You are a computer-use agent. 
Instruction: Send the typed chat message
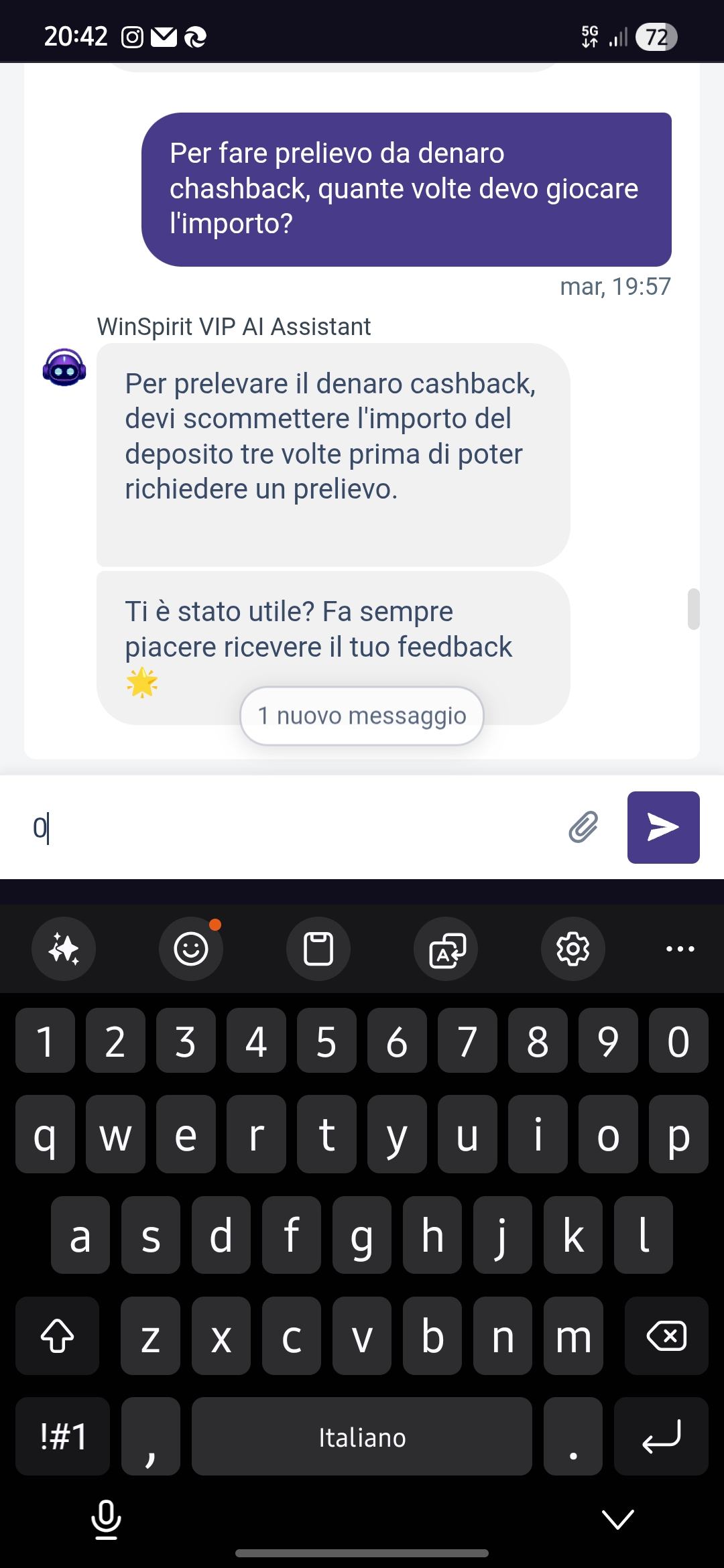tap(663, 827)
